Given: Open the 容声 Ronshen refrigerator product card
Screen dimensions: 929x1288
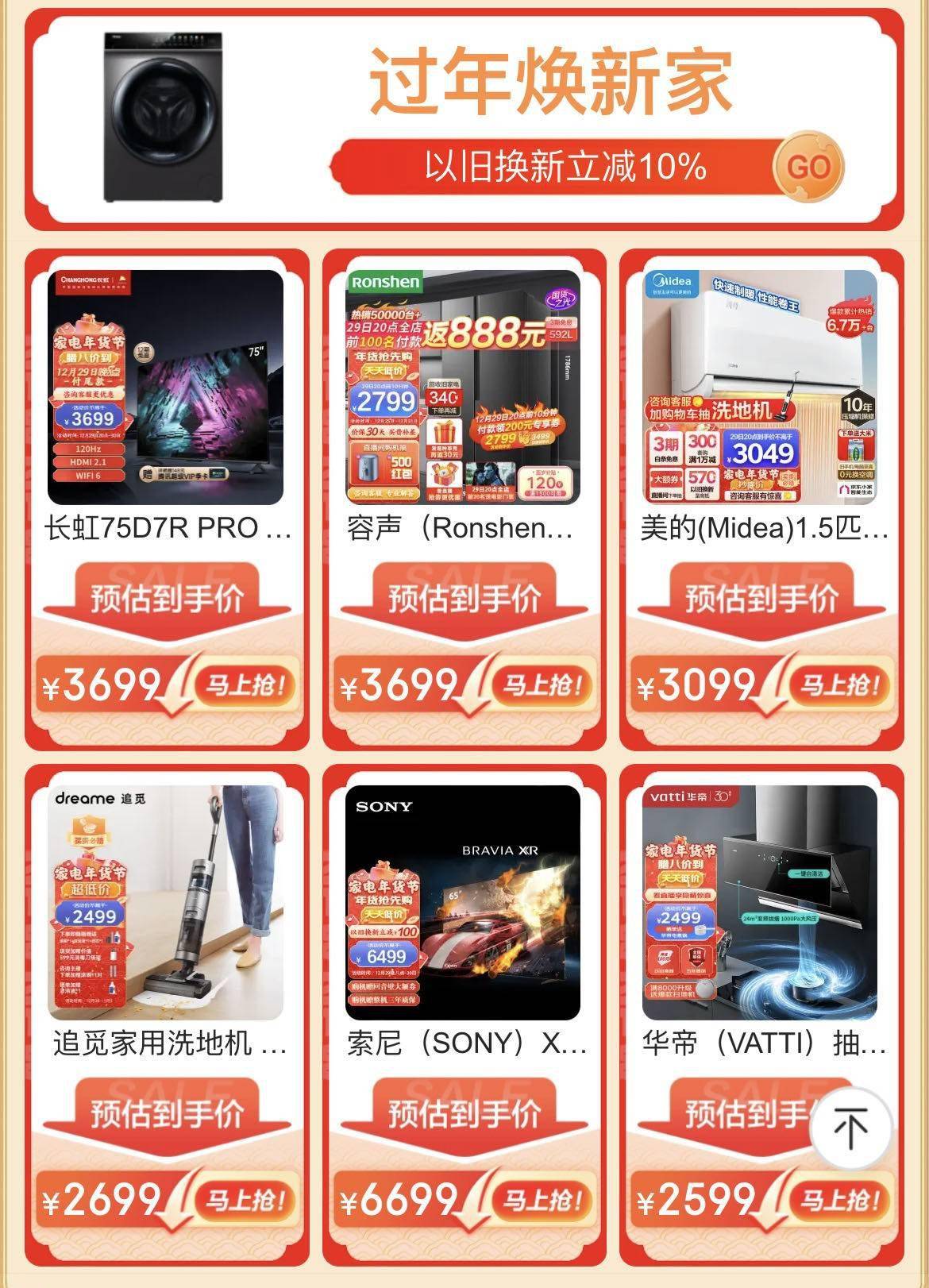Looking at the screenshot, I should 463,388.
